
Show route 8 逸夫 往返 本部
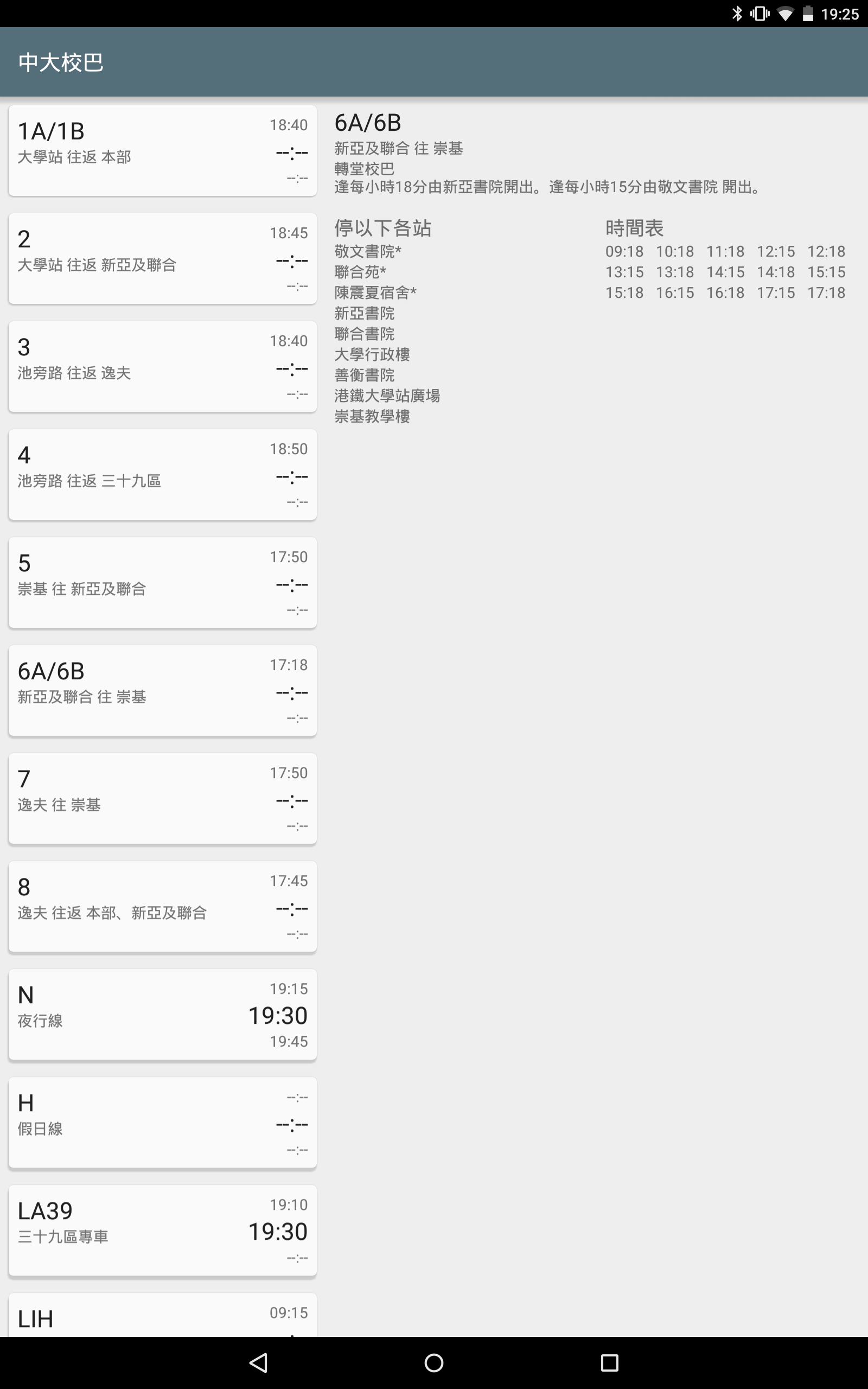(162, 906)
